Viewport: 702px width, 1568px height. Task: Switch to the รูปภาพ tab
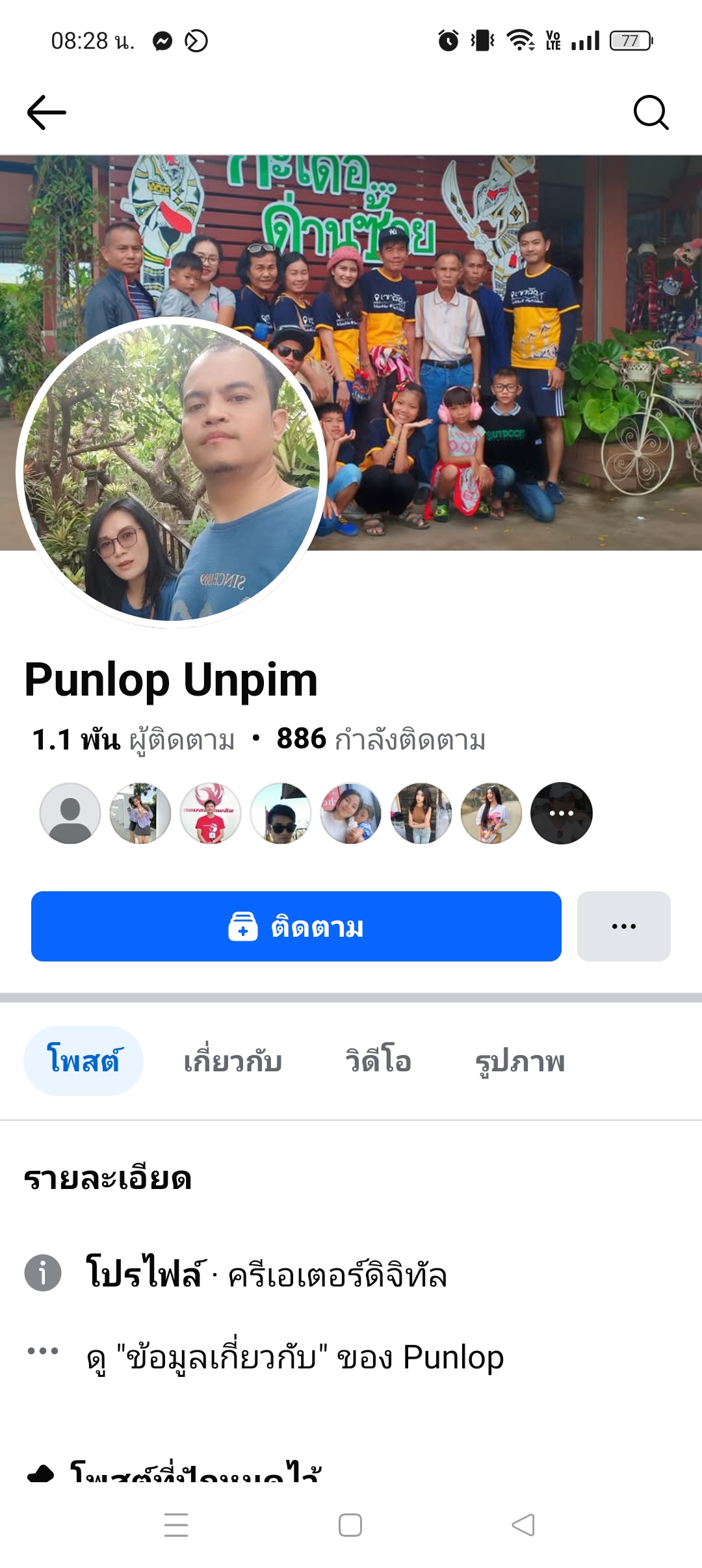[x=520, y=1061]
